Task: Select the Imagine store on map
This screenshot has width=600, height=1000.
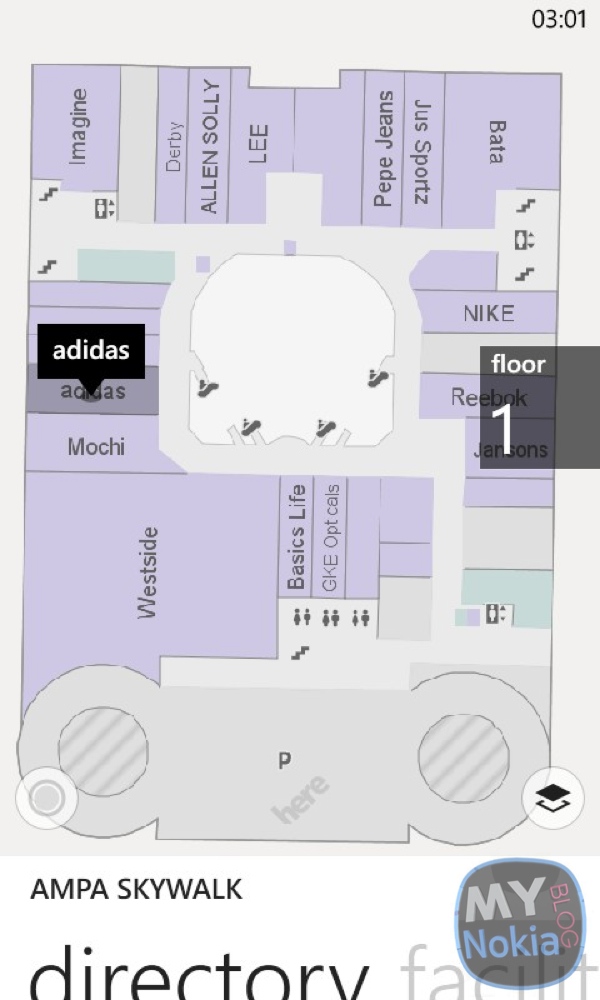Action: coord(77,126)
